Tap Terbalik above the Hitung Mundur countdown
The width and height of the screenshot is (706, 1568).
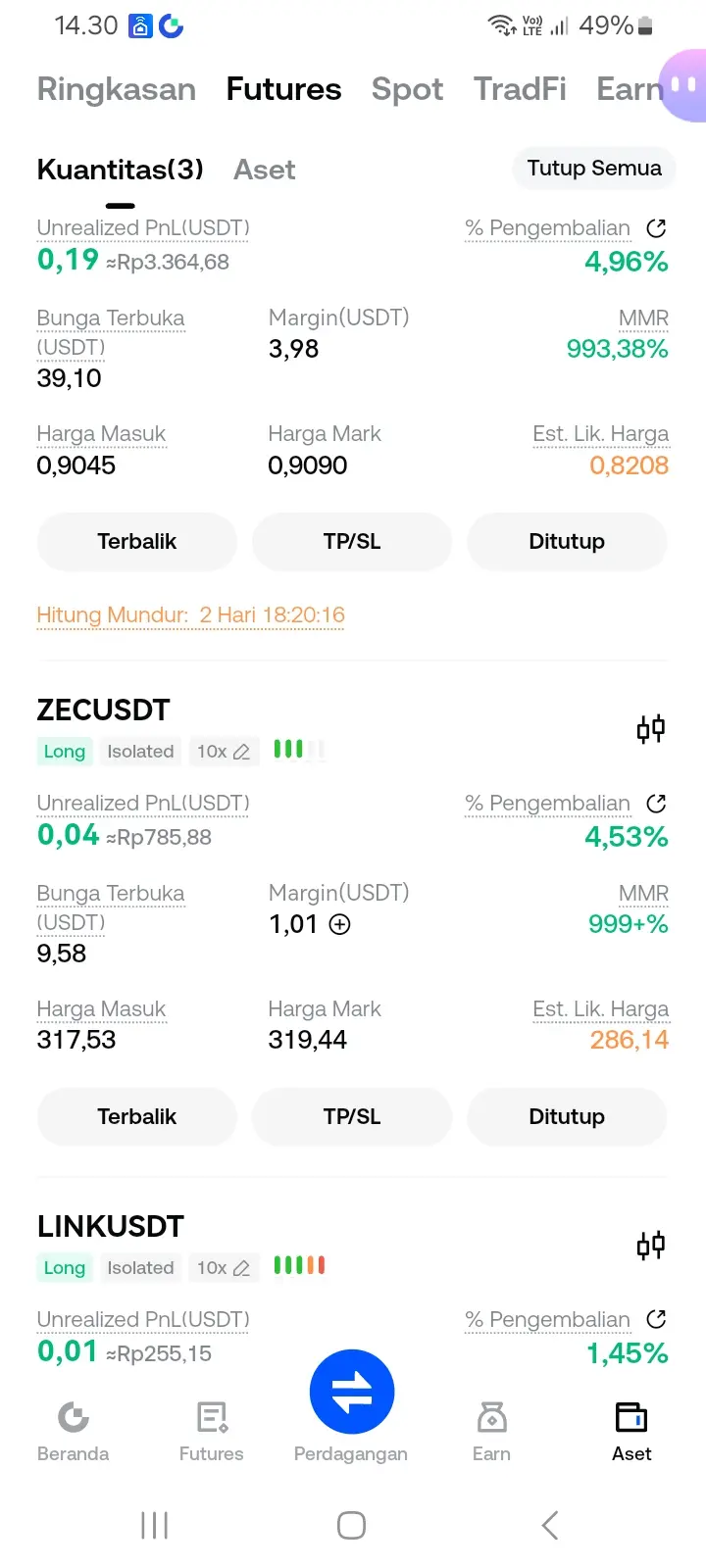click(137, 542)
